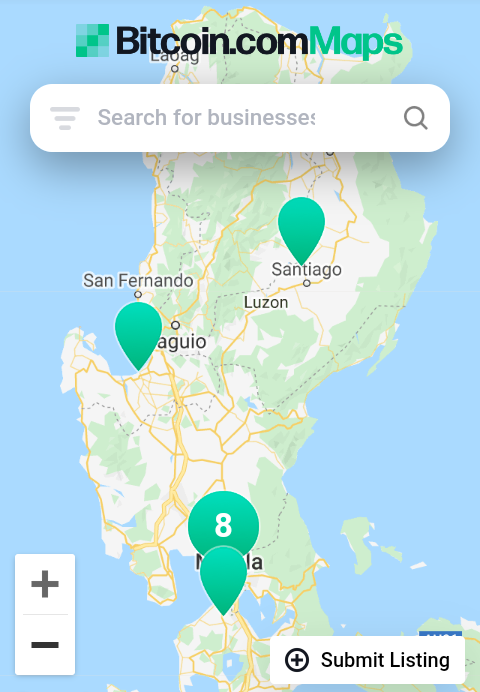This screenshot has height=692, width=480.
Task: Zoom in with the plus button
Action: pos(45,584)
